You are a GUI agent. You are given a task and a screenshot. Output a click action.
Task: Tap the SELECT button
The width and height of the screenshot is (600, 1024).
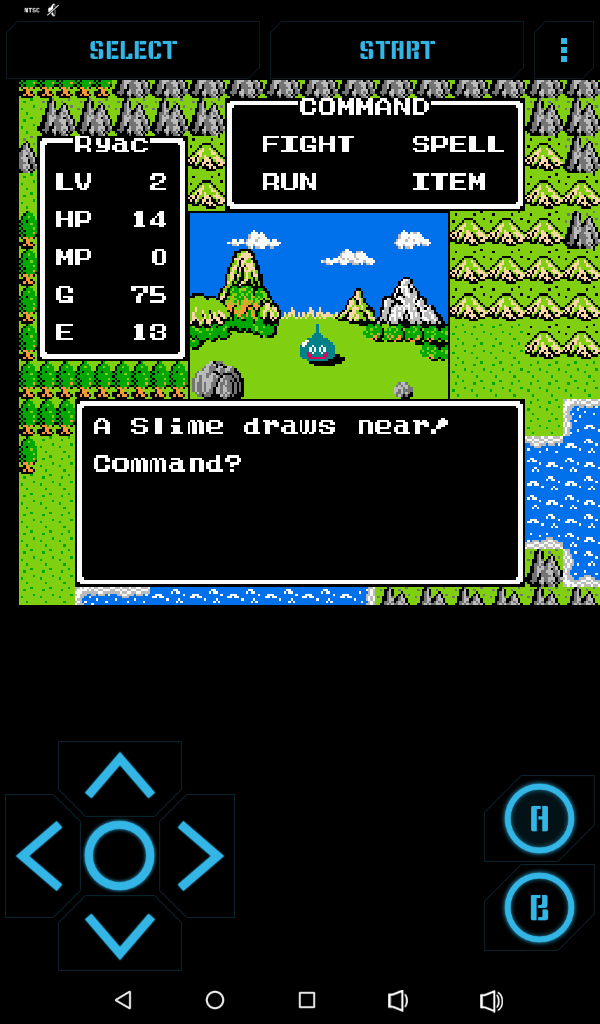point(133,50)
